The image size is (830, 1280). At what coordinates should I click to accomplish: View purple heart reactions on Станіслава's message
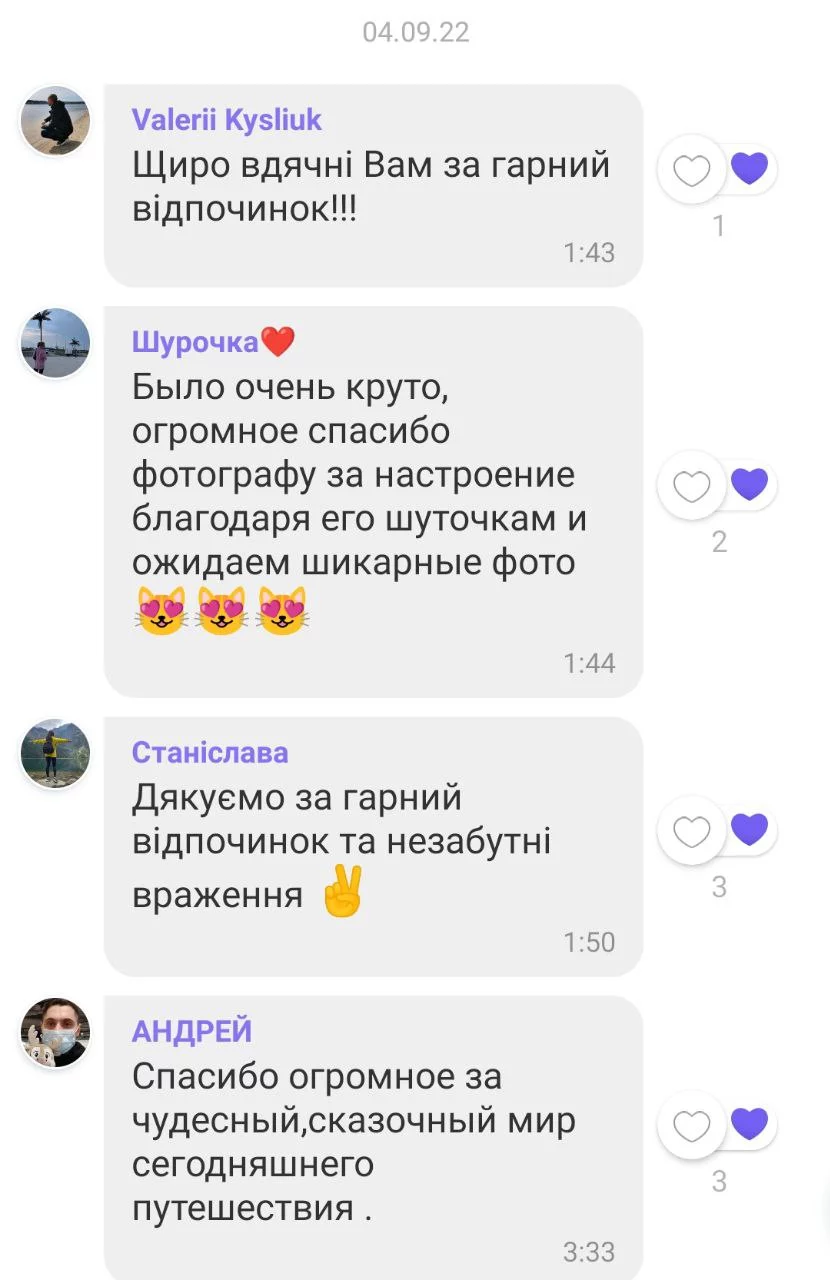[x=749, y=829]
